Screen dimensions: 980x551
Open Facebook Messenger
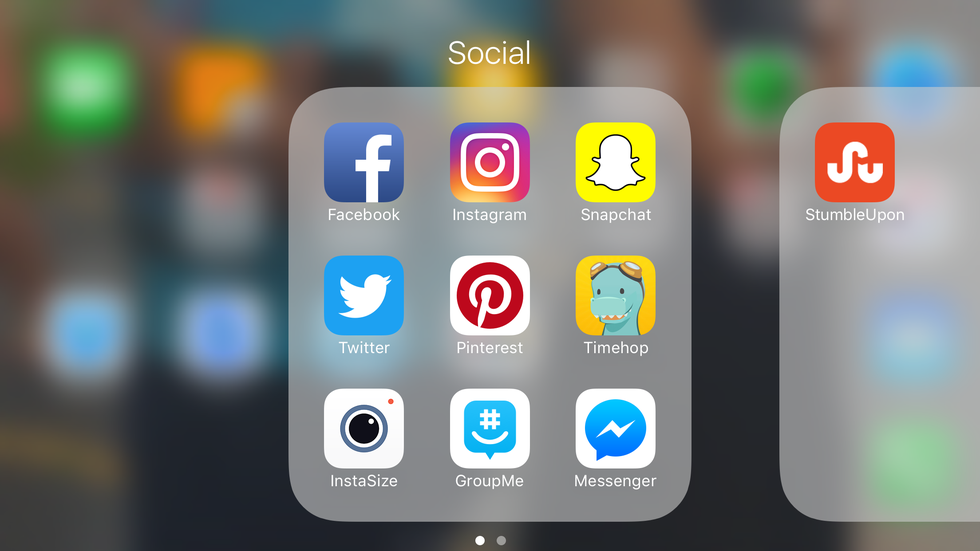coord(615,429)
